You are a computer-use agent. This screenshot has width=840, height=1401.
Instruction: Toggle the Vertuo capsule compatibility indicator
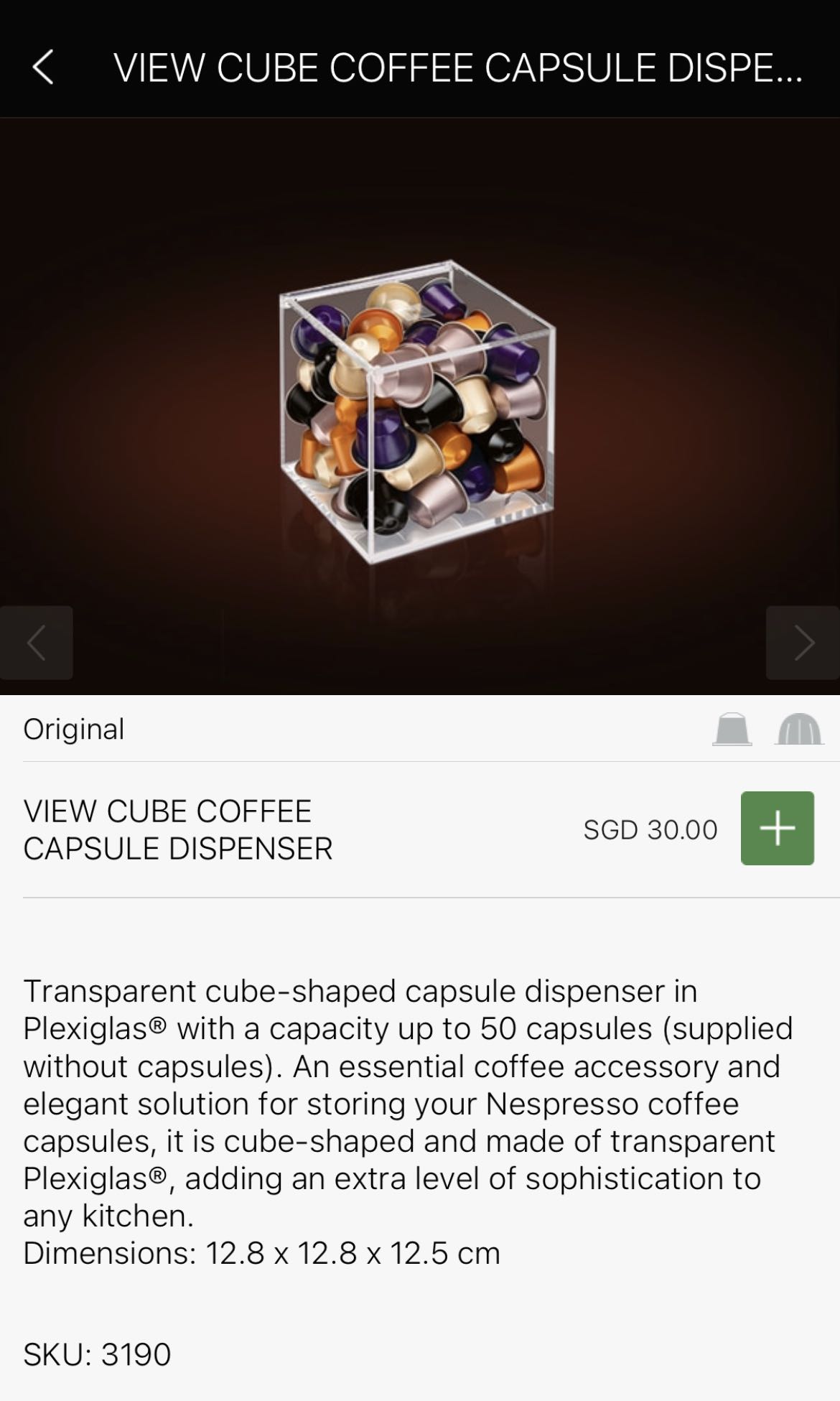797,729
